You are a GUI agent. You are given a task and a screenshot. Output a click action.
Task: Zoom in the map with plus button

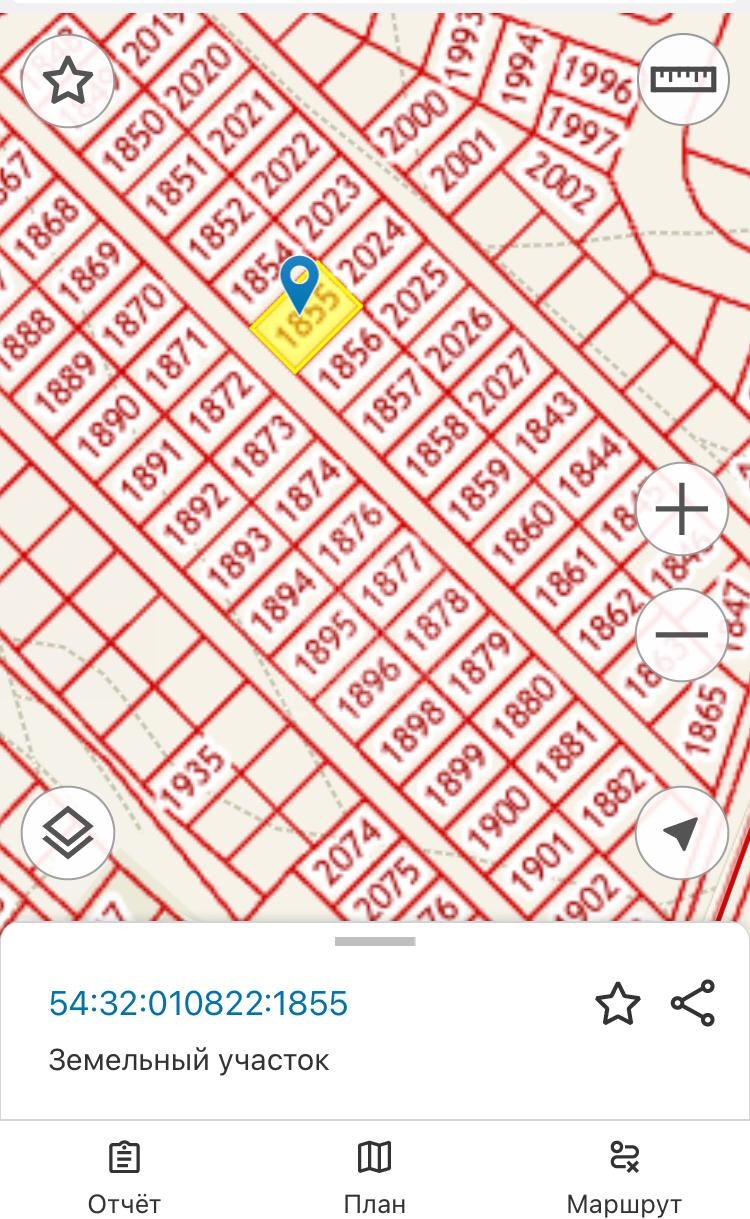tap(682, 510)
